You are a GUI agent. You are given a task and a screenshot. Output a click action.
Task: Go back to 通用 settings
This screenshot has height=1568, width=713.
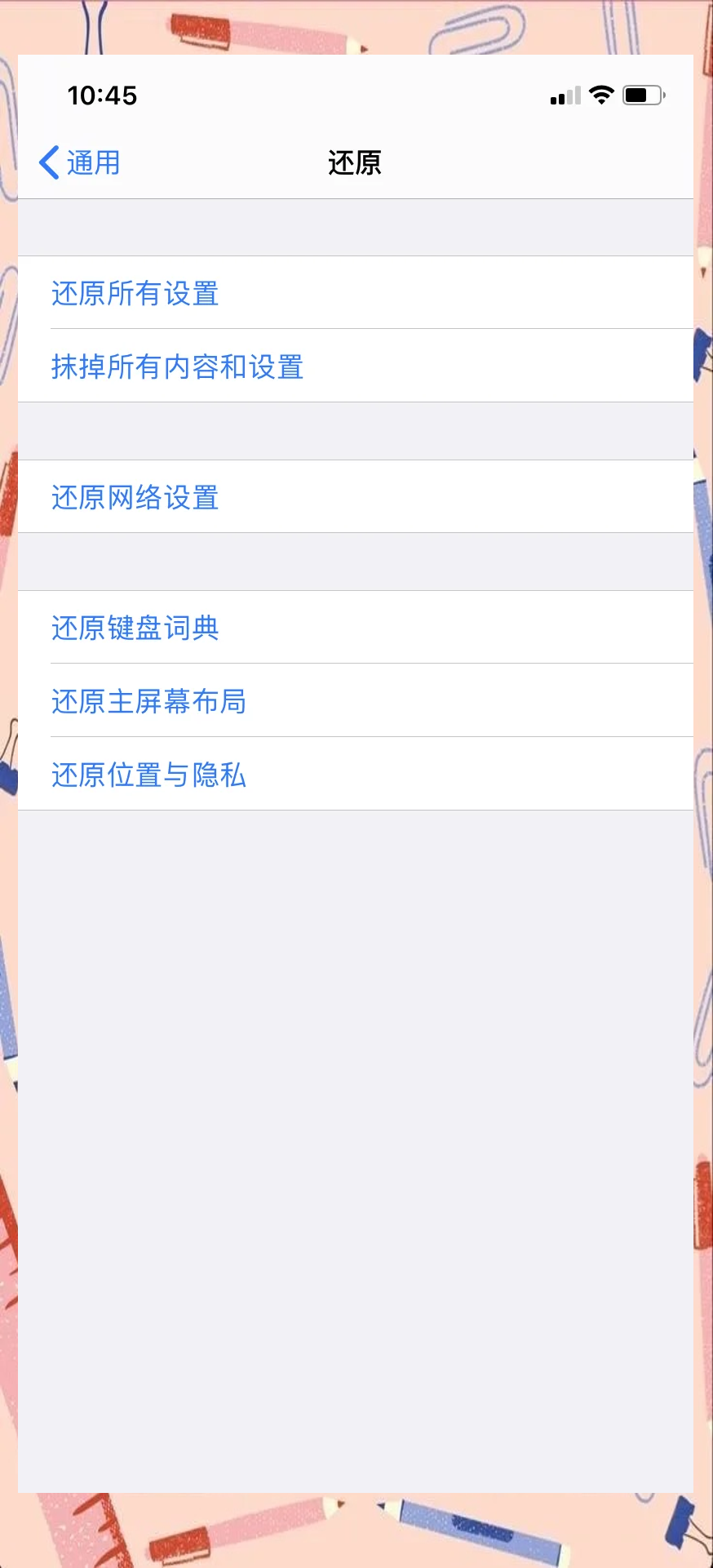pyautogui.click(x=80, y=162)
